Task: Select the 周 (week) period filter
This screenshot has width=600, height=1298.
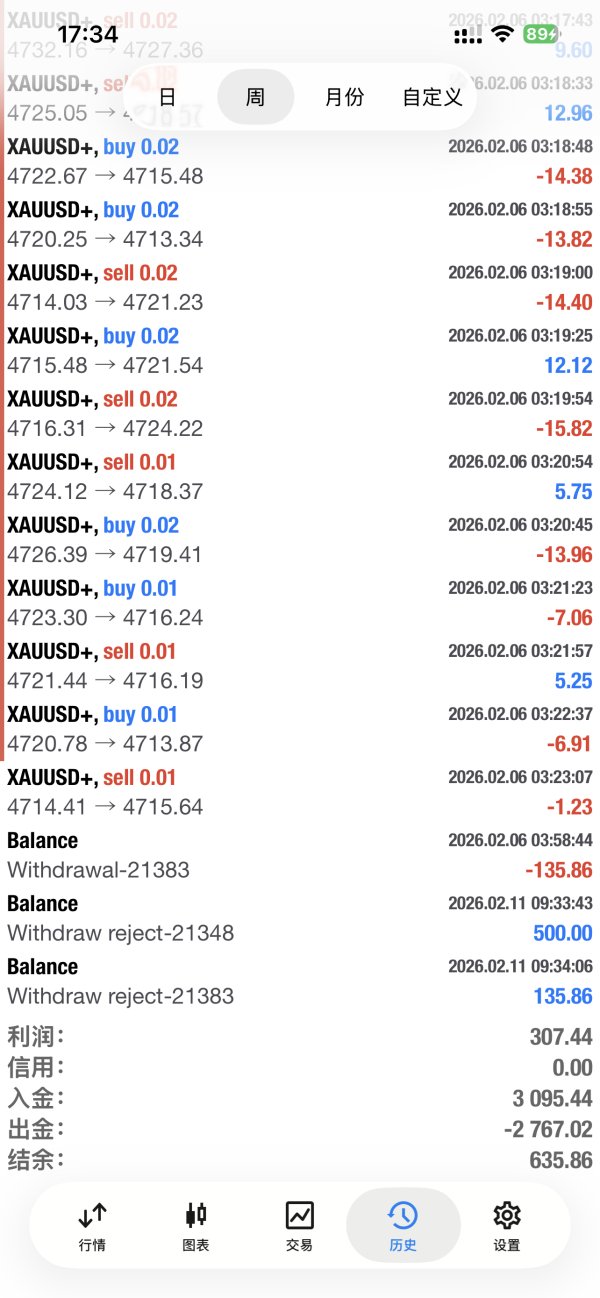Action: [256, 97]
